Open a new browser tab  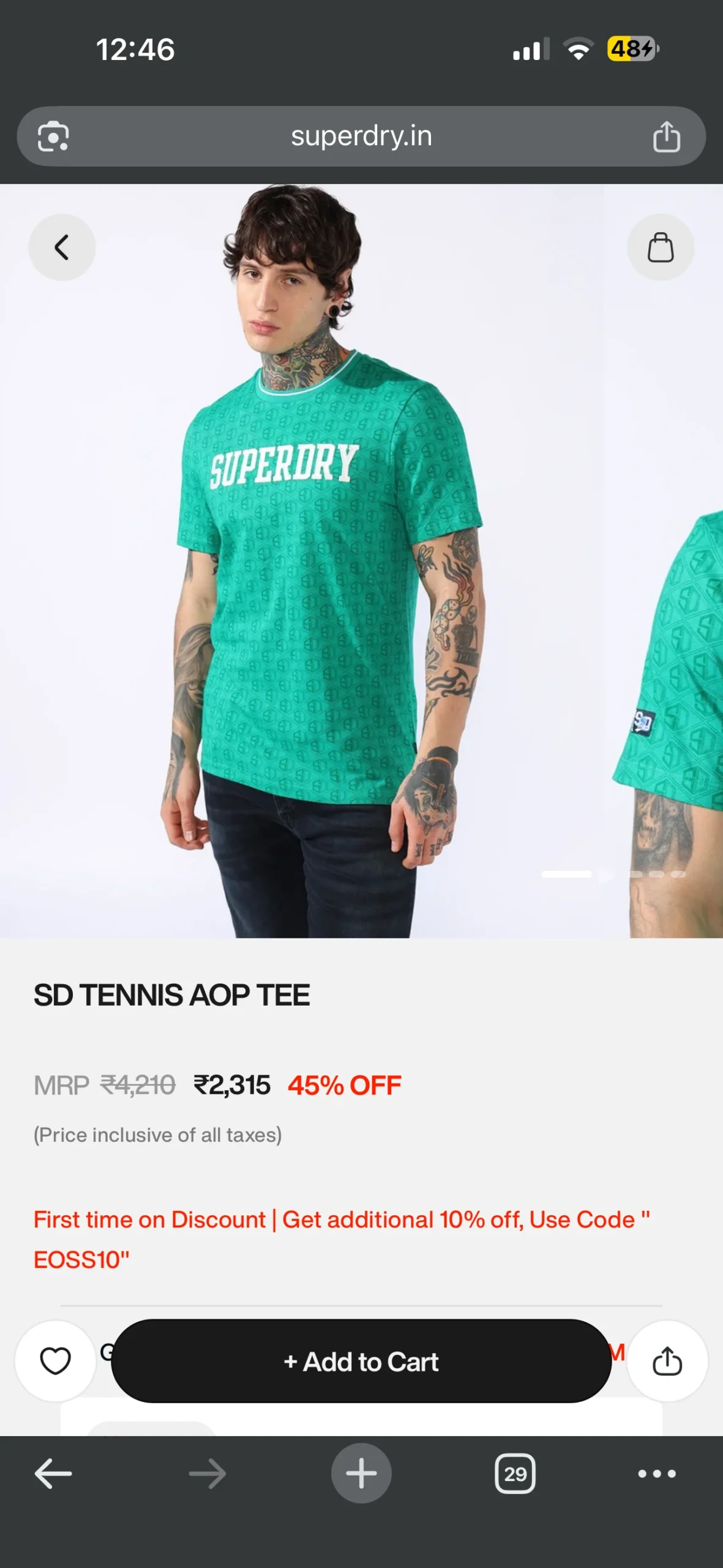coord(361,1473)
